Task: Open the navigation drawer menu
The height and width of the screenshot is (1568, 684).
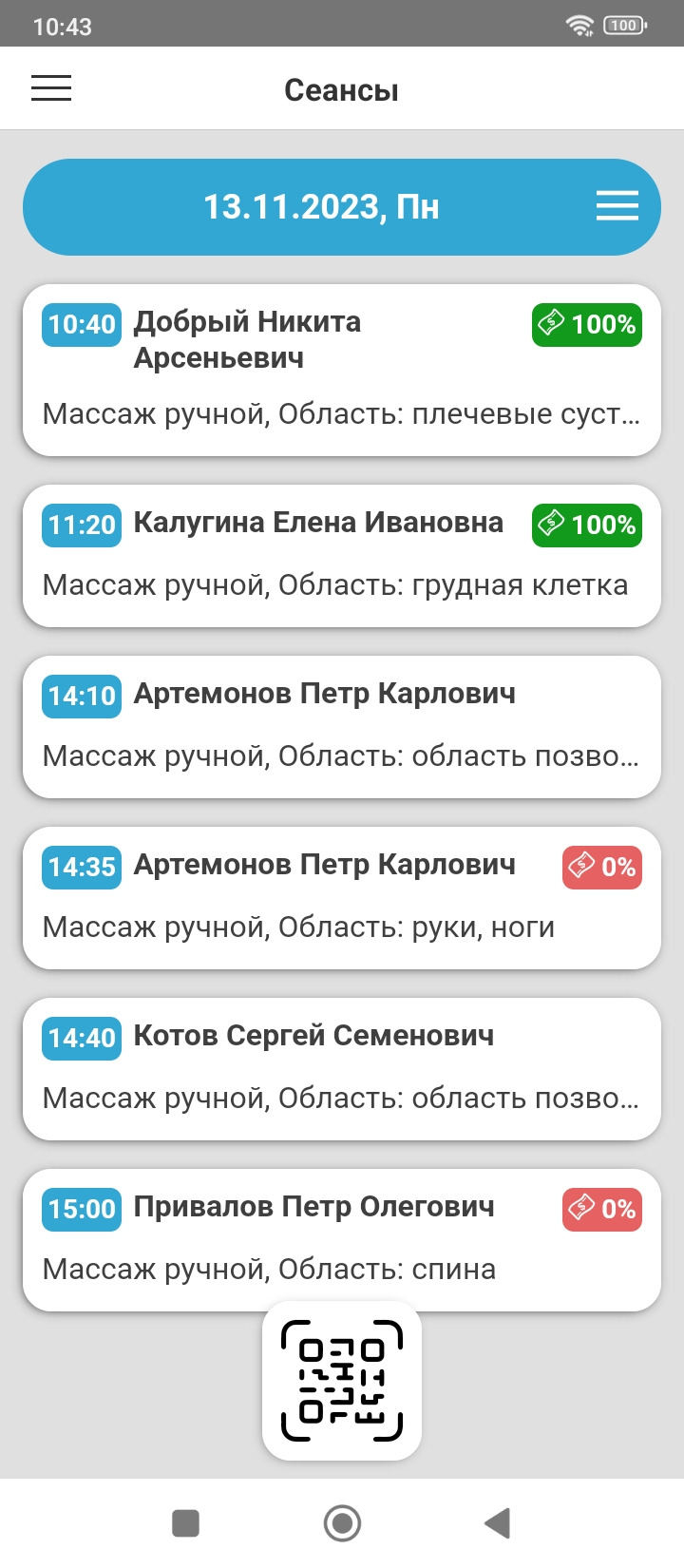Action: pyautogui.click(x=51, y=89)
